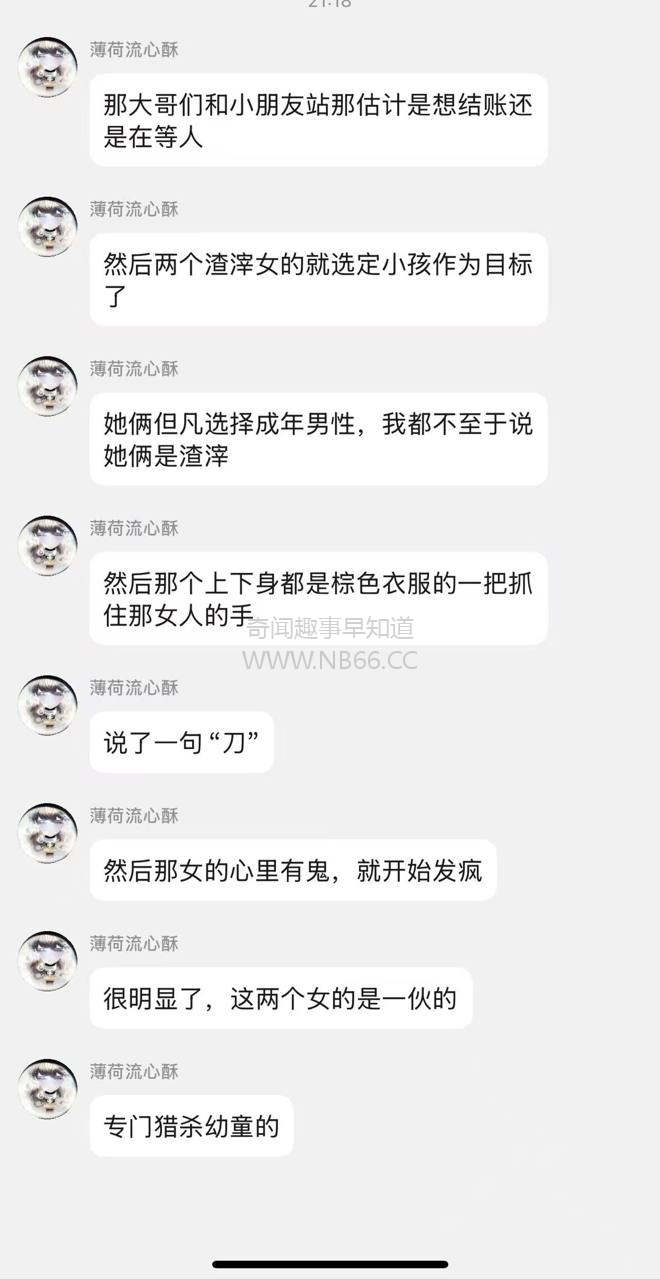Tap the avatar next to "说了一句“刀”"
Viewport: 660px width, 1280px height.
coord(48,706)
